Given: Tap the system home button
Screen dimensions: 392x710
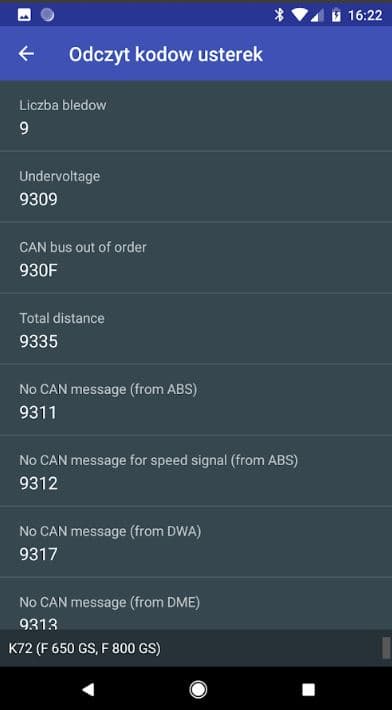Looking at the screenshot, I should pyautogui.click(x=198, y=690).
